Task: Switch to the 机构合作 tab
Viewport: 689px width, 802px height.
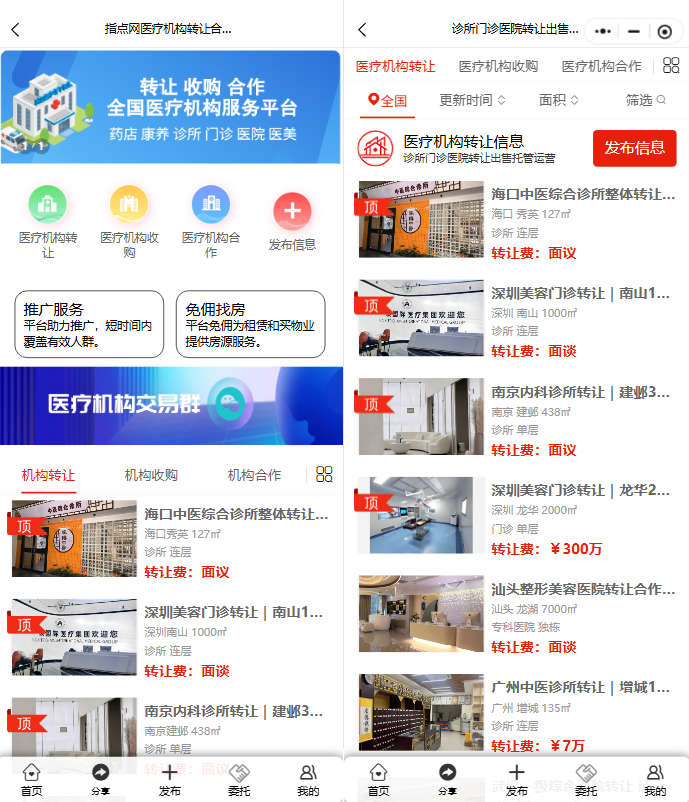Action: (254, 475)
